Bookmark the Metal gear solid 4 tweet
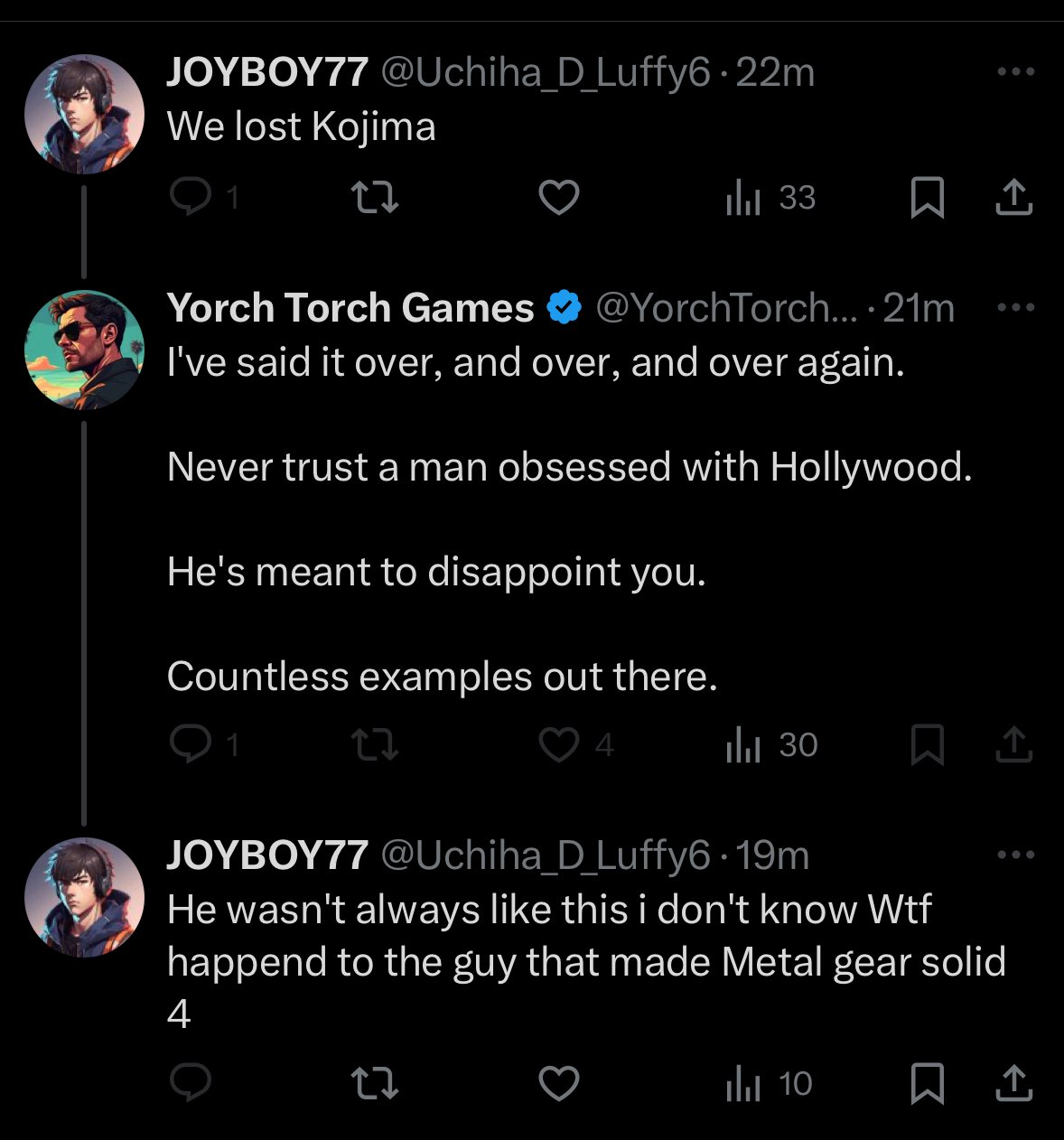Screen dimensions: 1064x1140 [x=926, y=1082]
